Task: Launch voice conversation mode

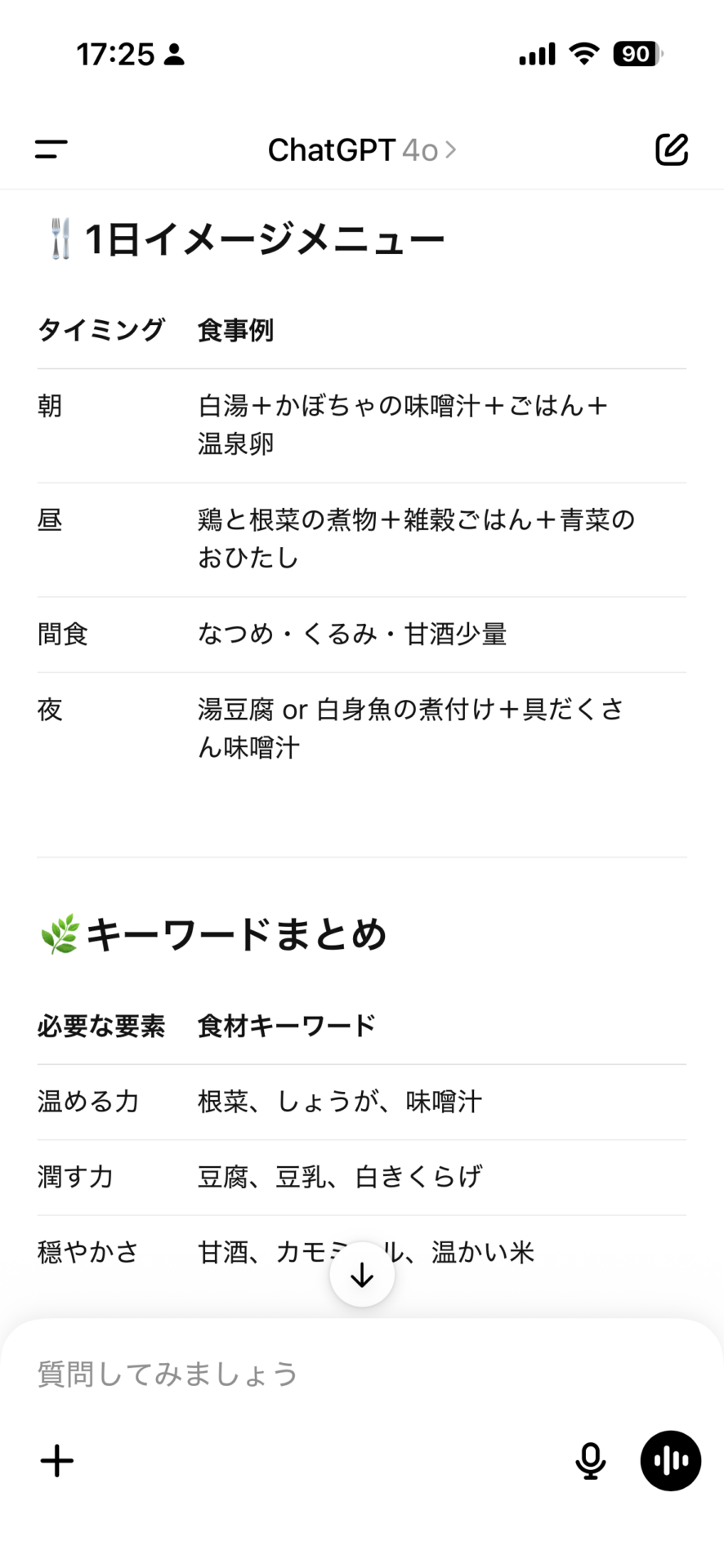Action: pos(671,1461)
